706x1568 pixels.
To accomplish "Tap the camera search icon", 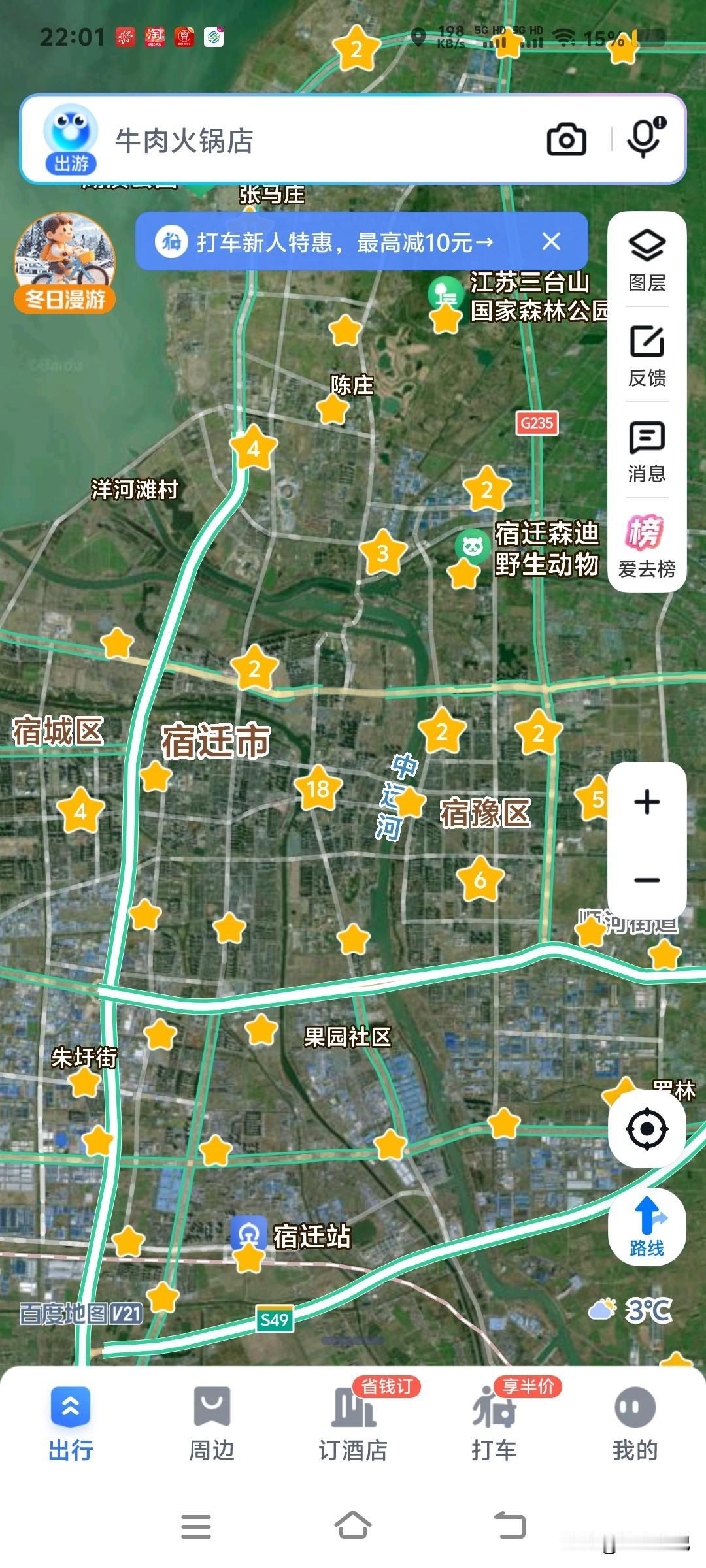I will tap(566, 139).
